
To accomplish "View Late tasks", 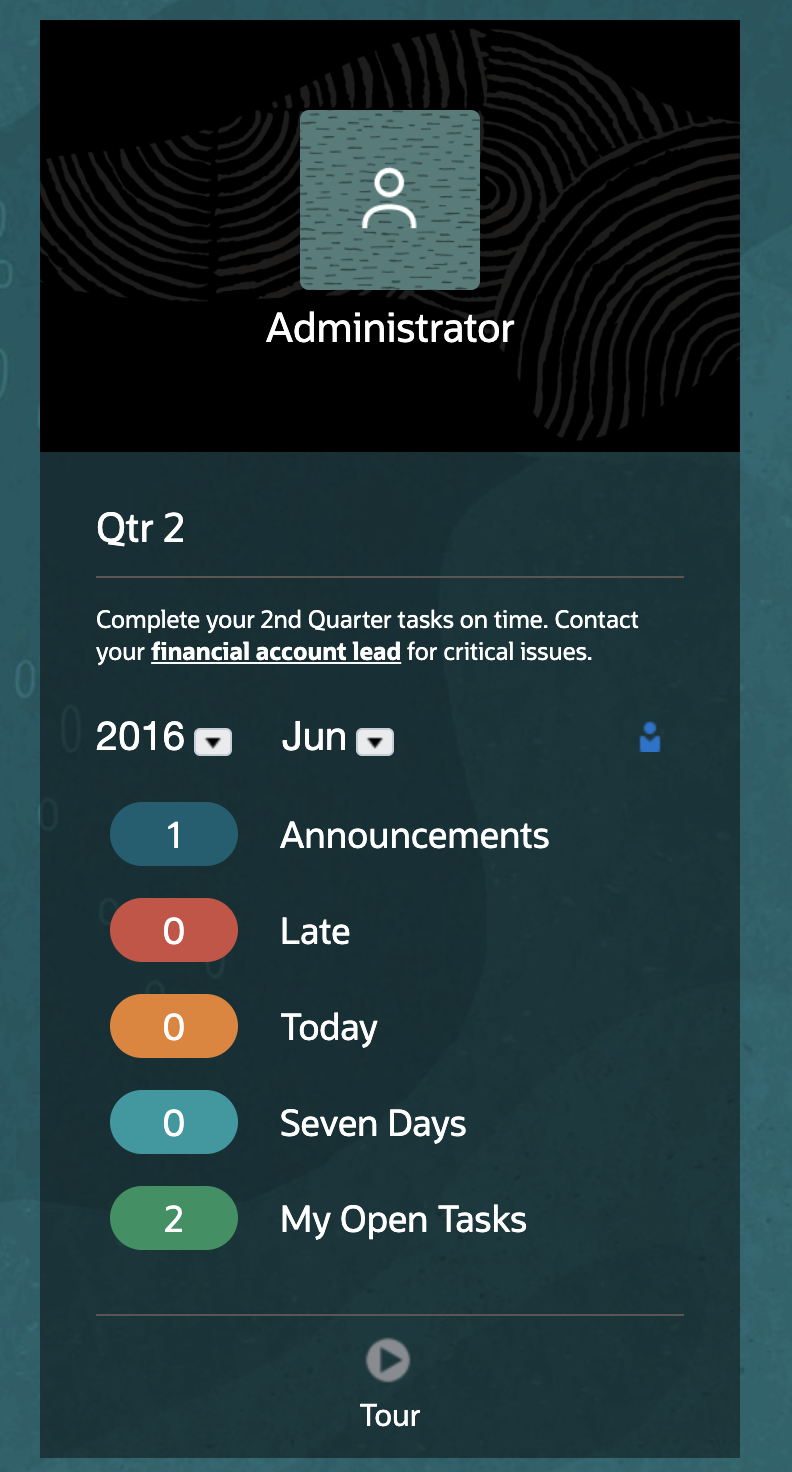I will [x=174, y=931].
